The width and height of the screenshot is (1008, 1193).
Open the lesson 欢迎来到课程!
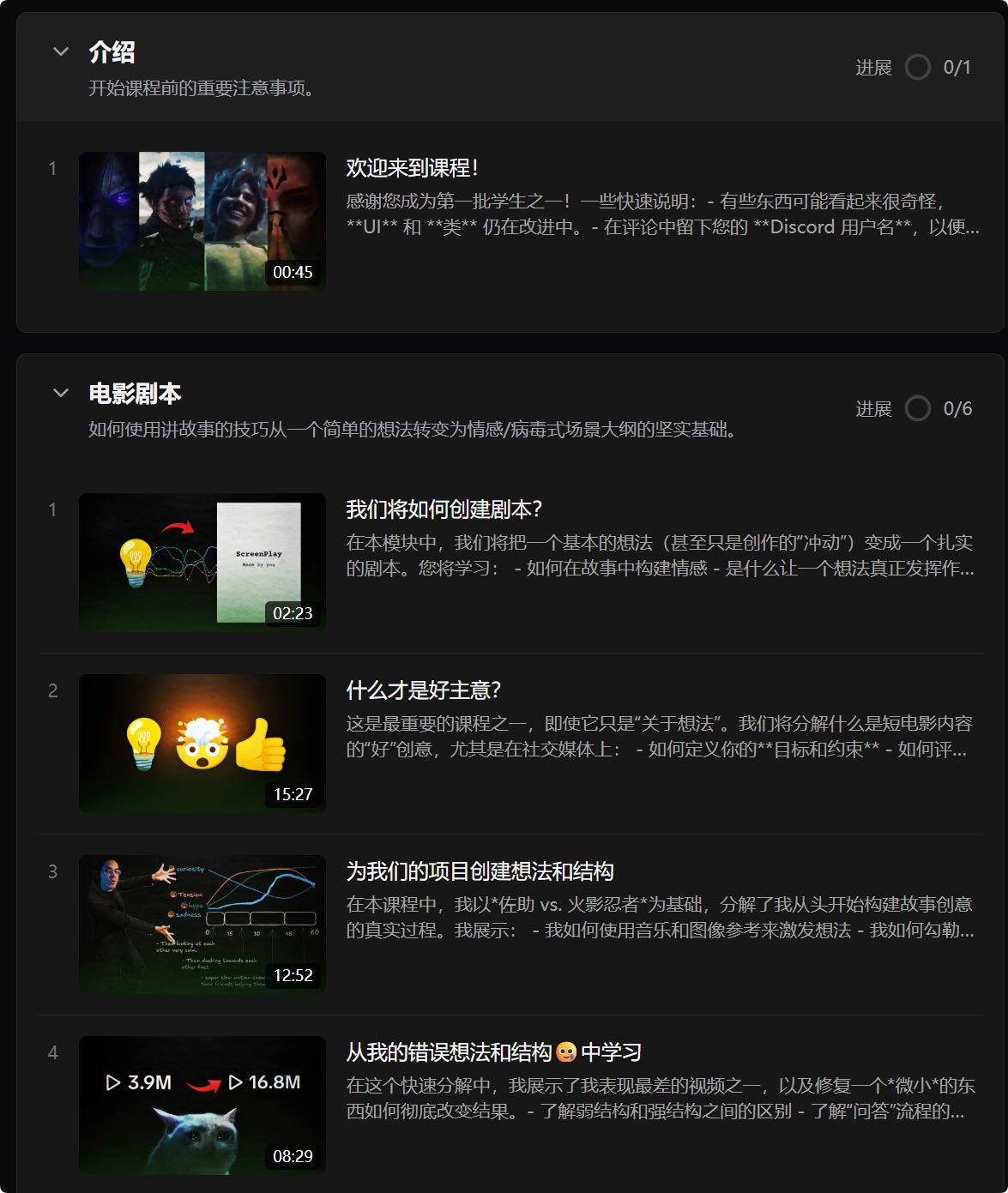point(412,168)
